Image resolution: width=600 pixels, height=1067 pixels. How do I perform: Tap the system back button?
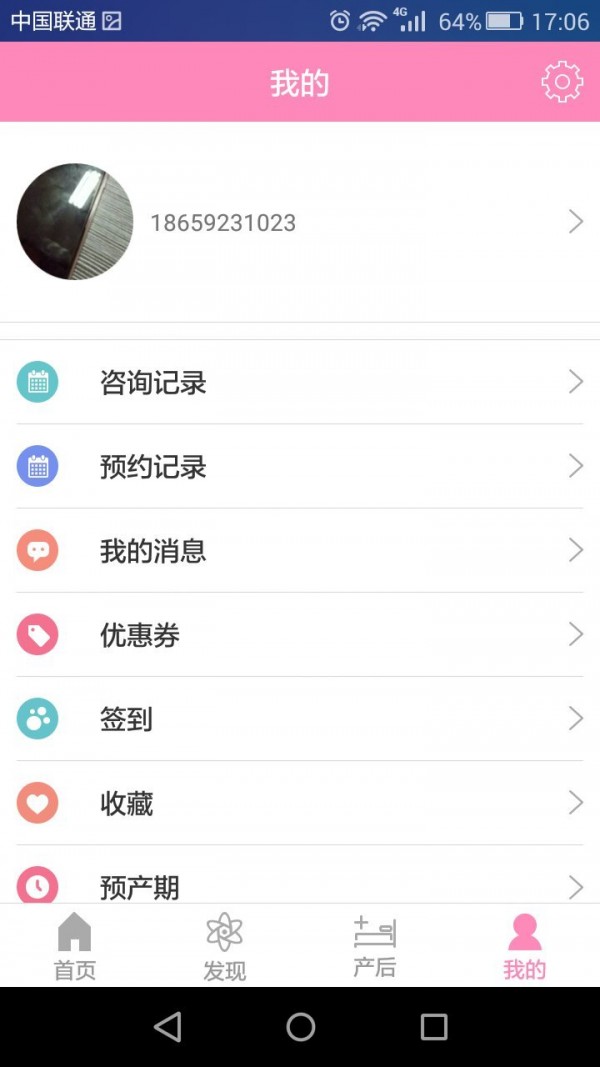[x=168, y=1027]
